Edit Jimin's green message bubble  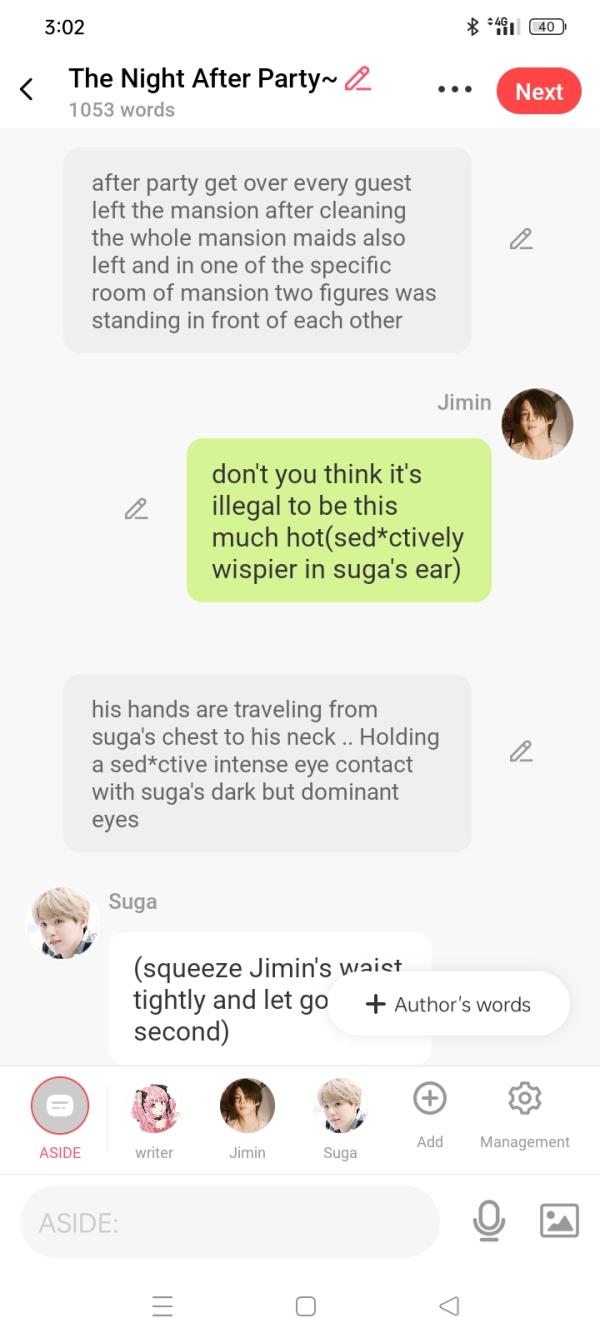pyautogui.click(x=136, y=508)
